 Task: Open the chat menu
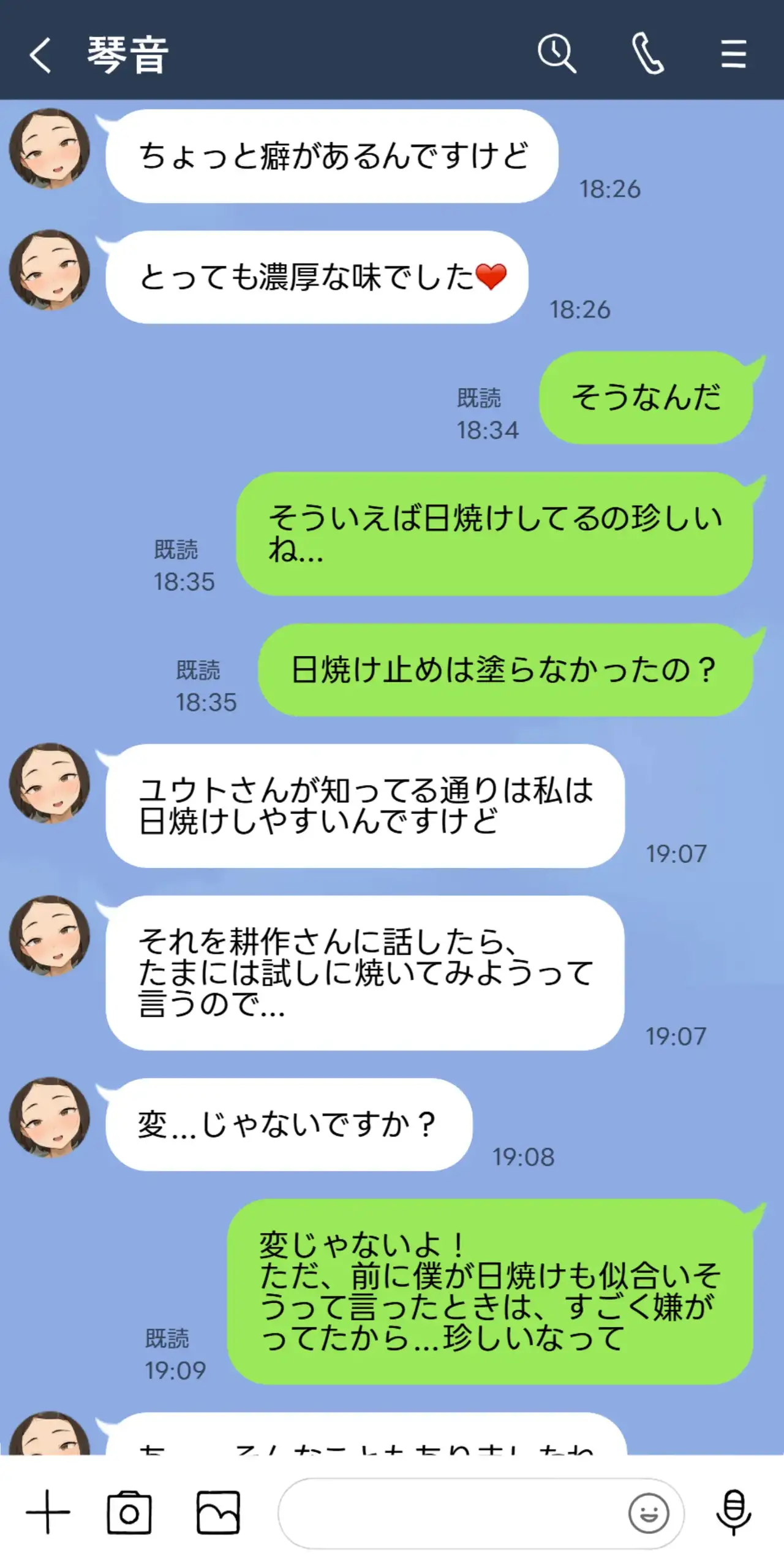pos(733,54)
